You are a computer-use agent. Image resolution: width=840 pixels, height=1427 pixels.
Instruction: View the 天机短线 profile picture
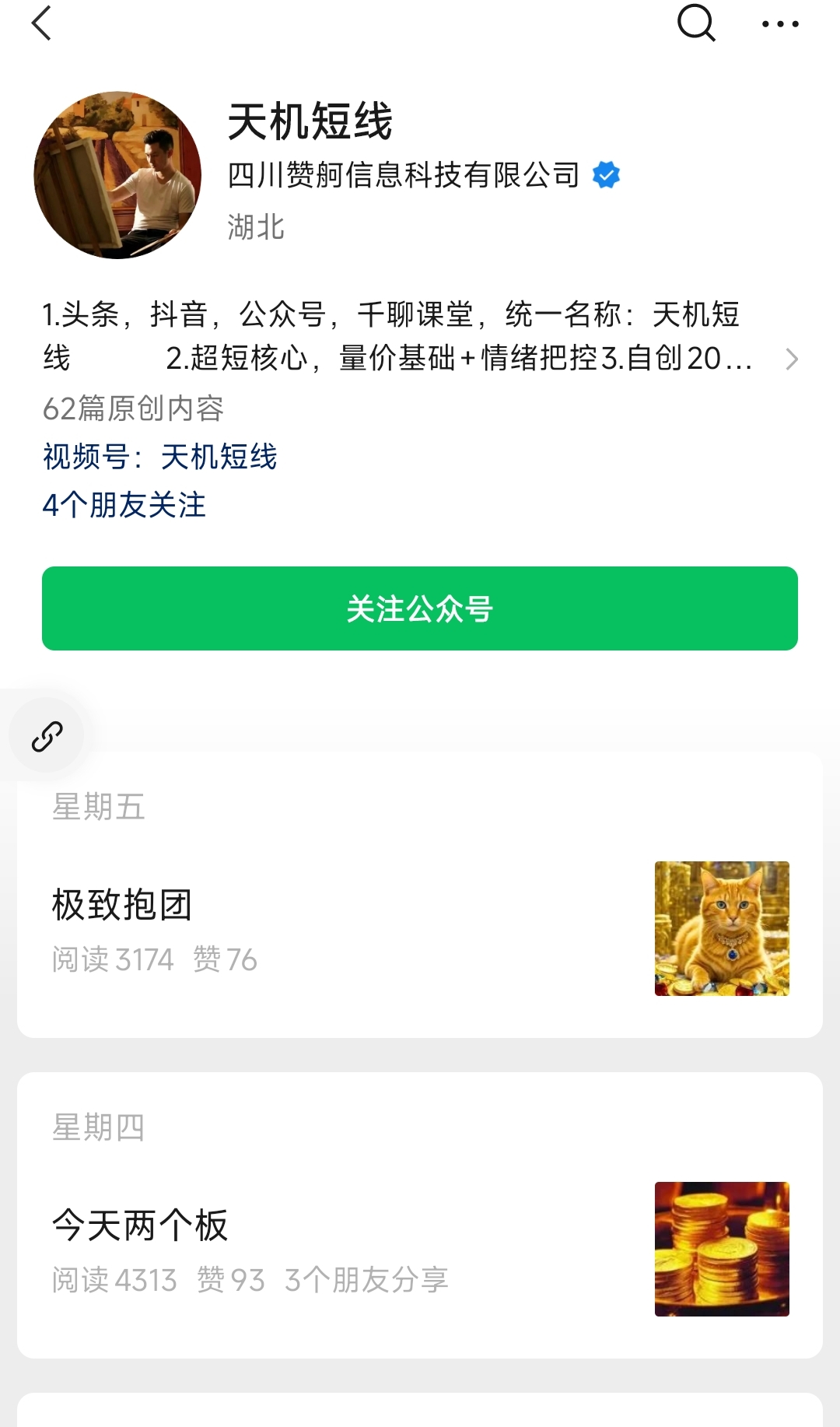point(117,175)
